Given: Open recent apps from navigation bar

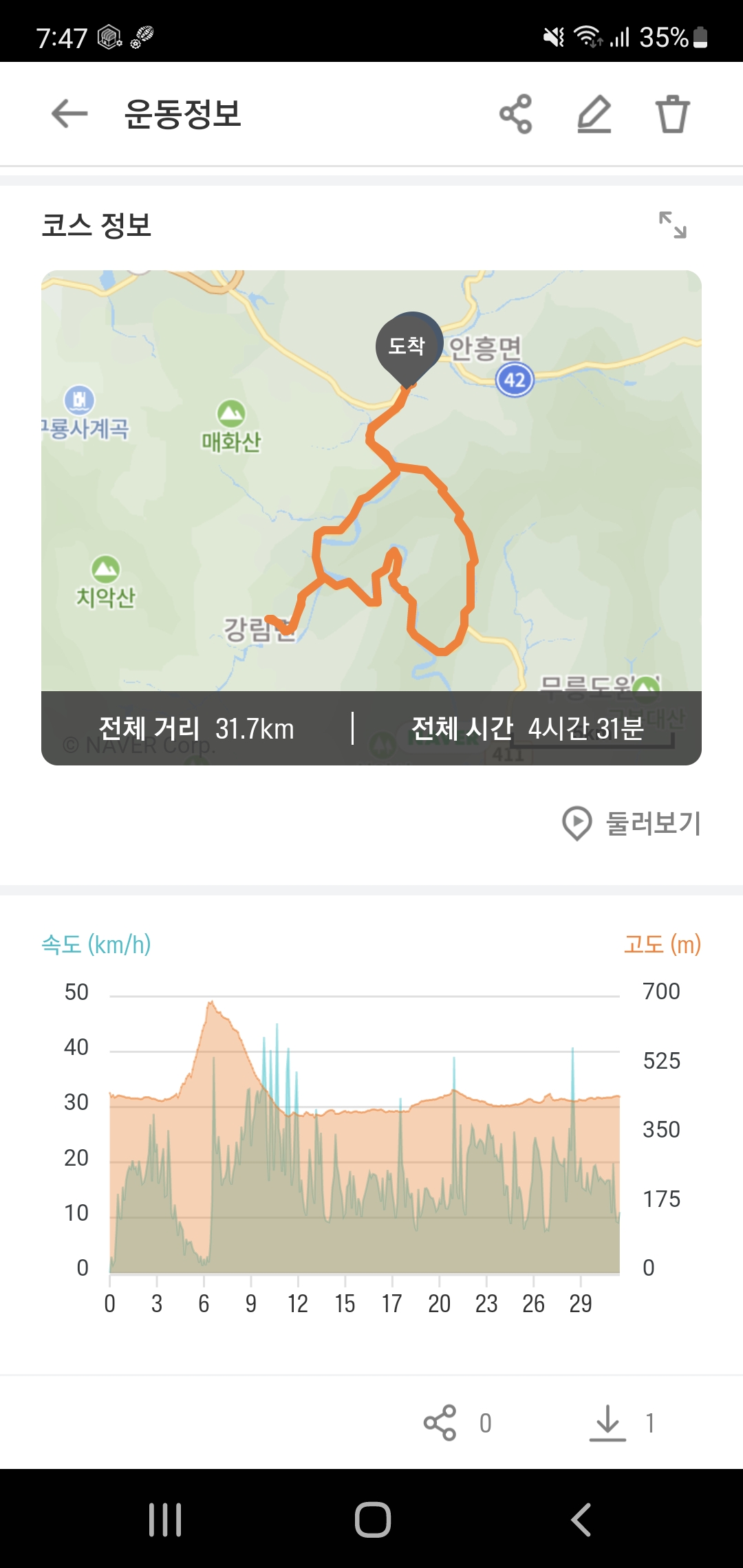Looking at the screenshot, I should pyautogui.click(x=165, y=1519).
